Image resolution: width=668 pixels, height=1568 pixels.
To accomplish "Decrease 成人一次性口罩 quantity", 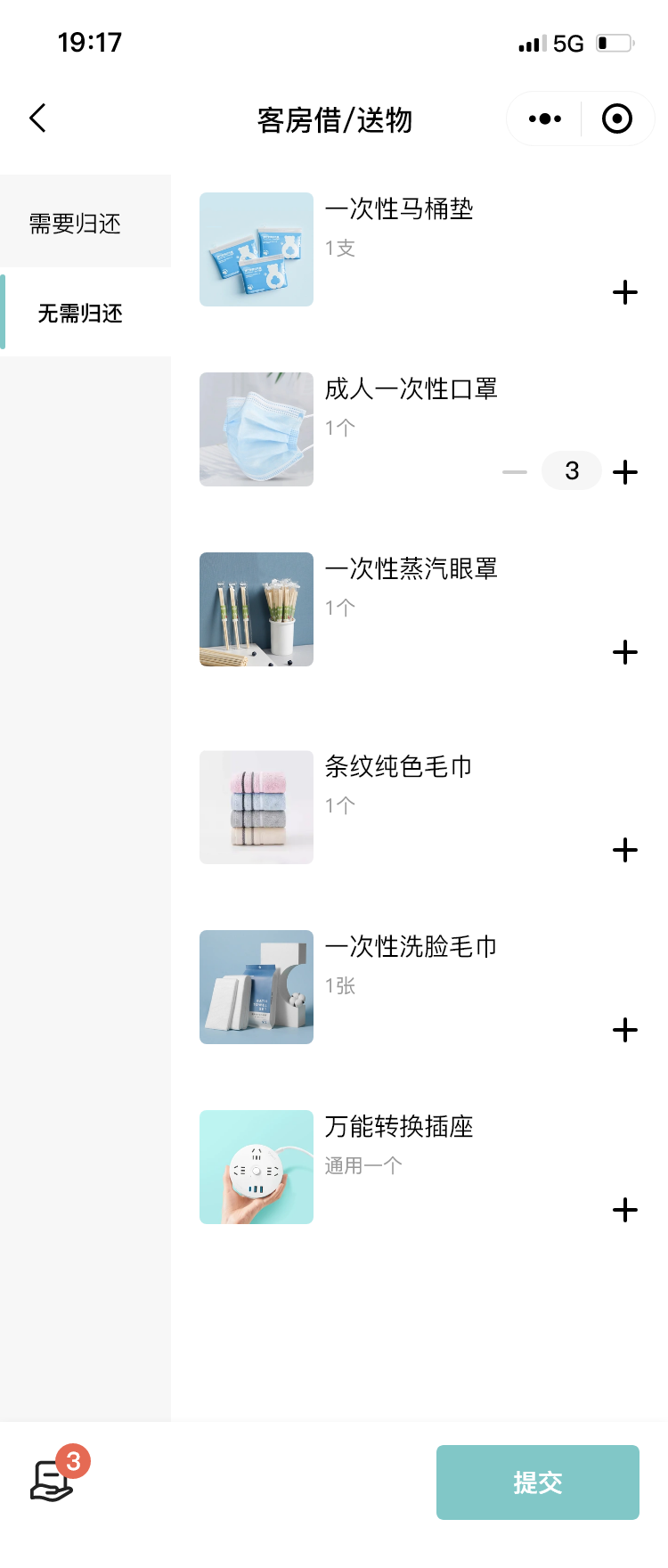I will pyautogui.click(x=515, y=471).
